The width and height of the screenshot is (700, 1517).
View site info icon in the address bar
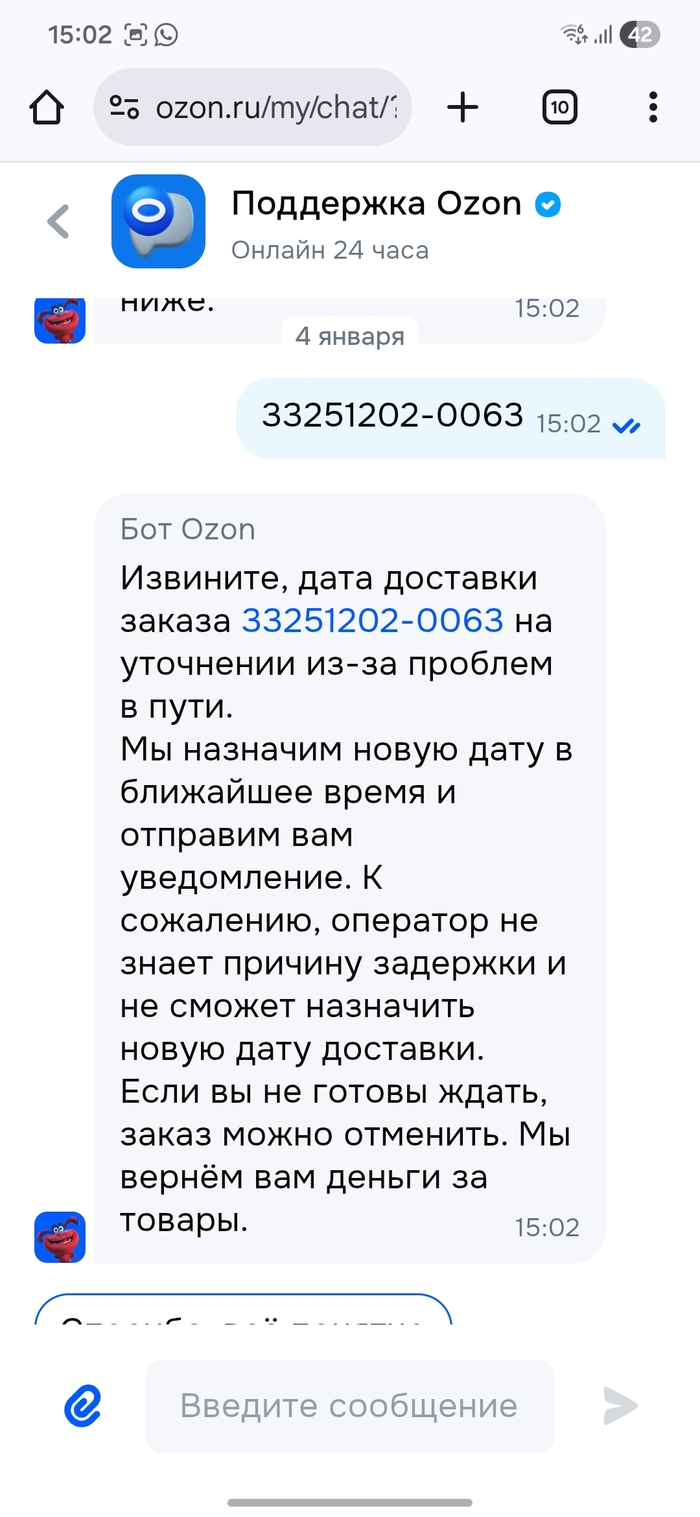pos(125,107)
